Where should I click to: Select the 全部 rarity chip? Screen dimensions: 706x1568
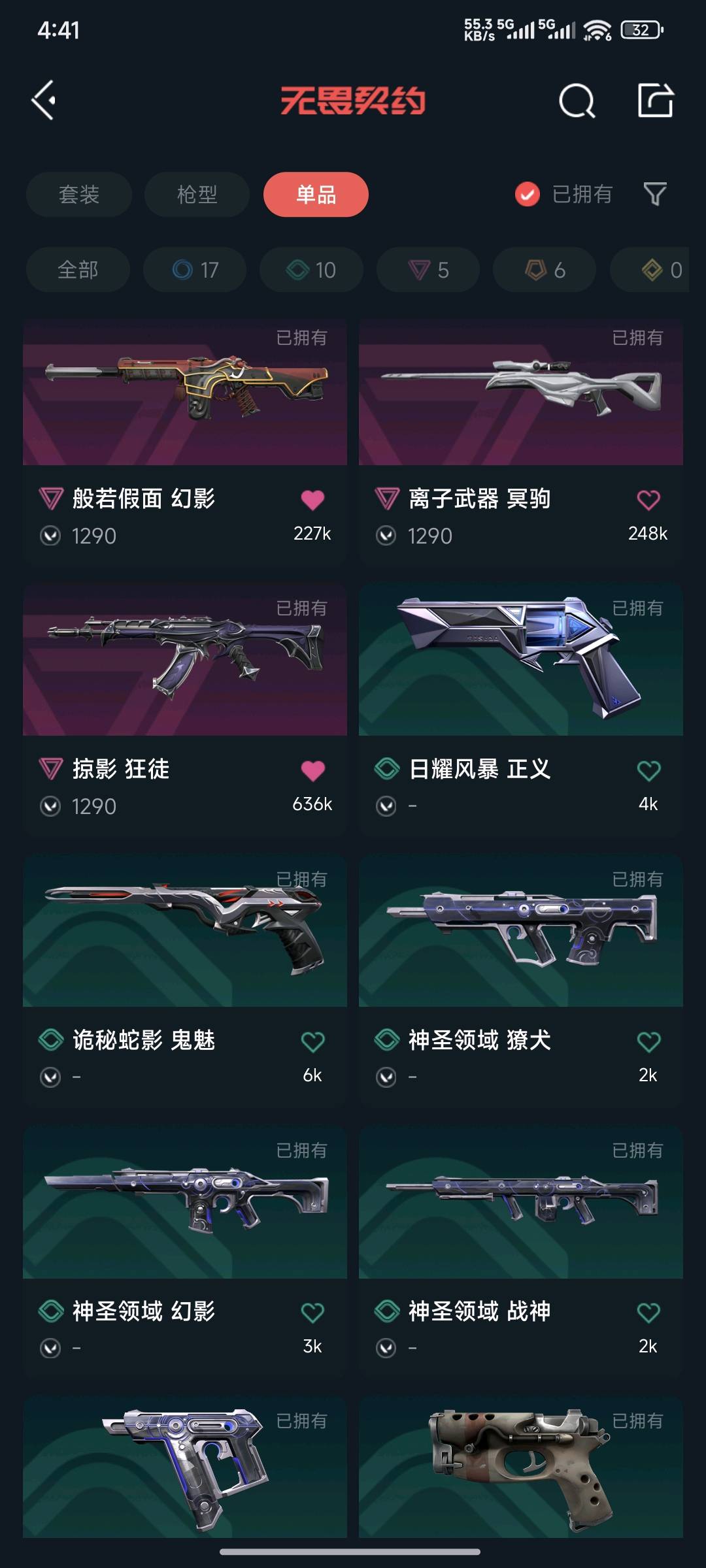78,270
